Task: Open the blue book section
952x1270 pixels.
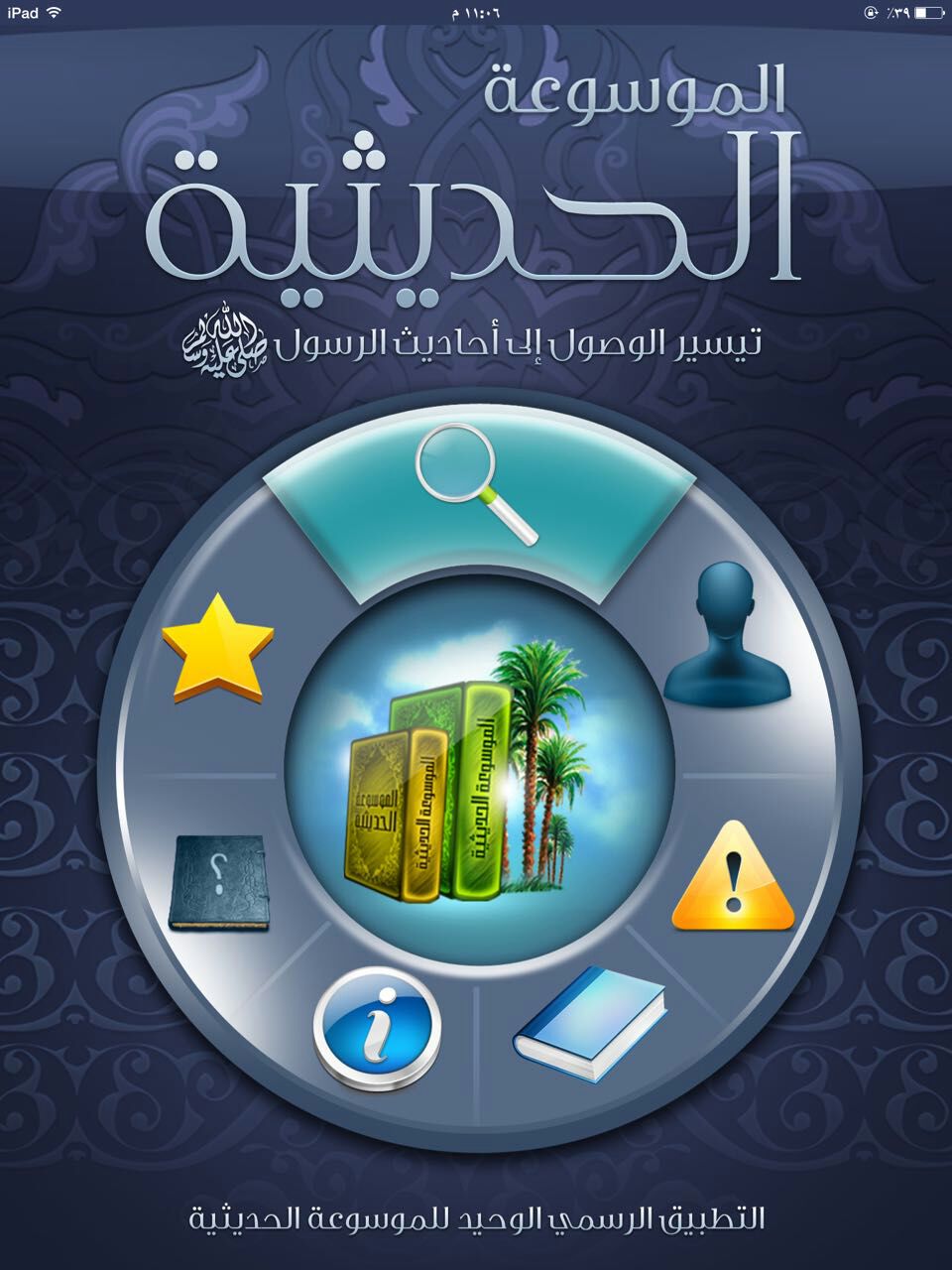Action: pyautogui.click(x=589, y=1025)
